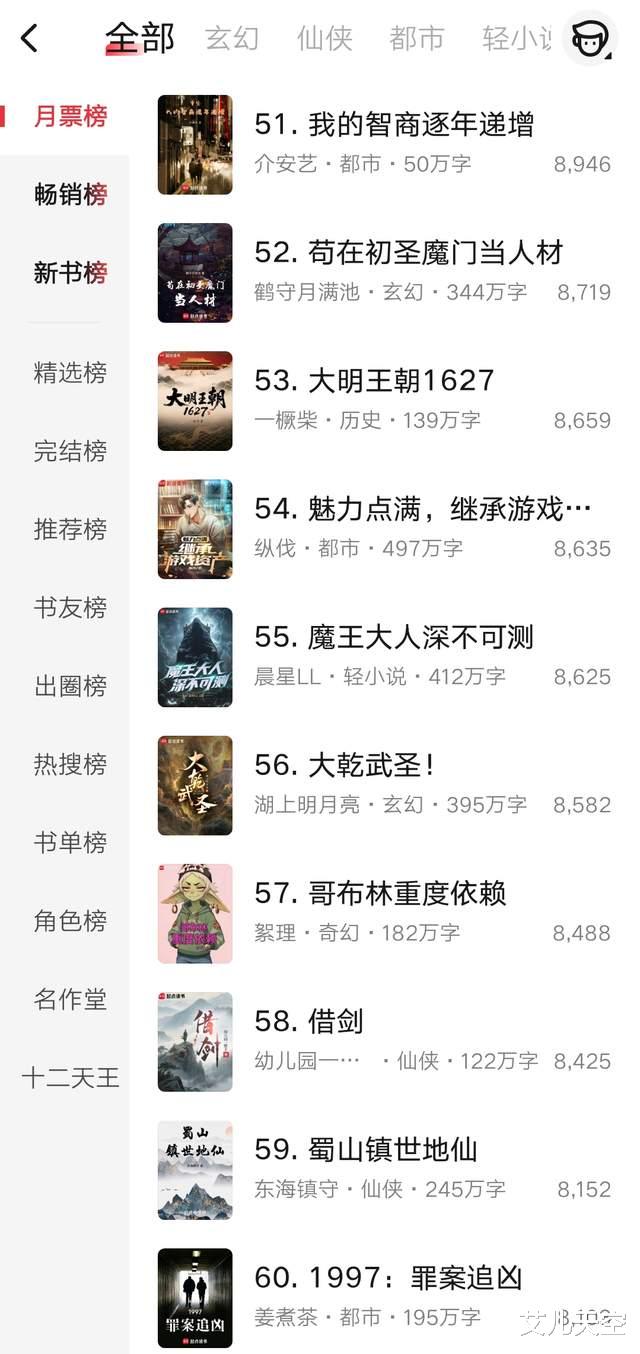This screenshot has height=1354, width=640.
Task: Open the avatar icon at top right
Action: [590, 39]
